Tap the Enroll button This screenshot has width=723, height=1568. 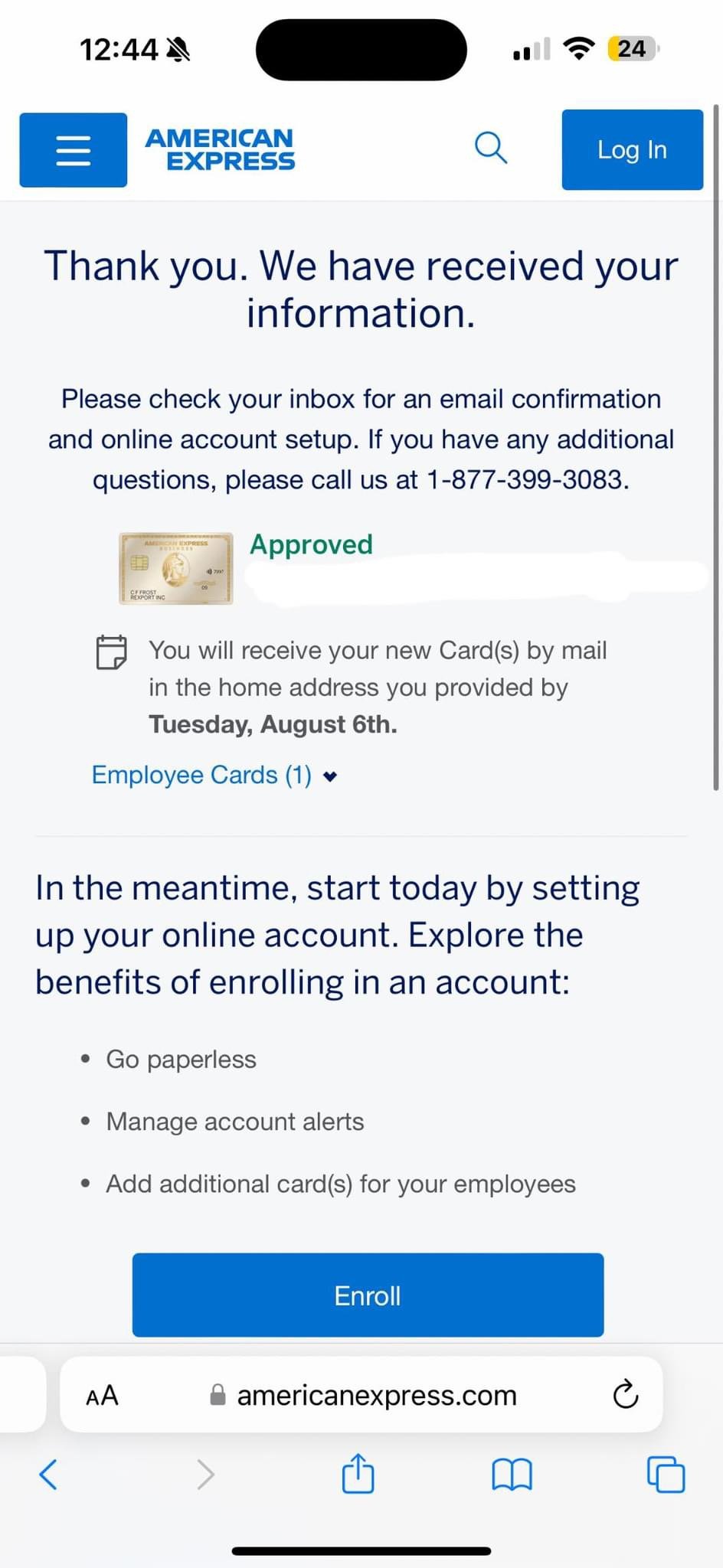coord(368,1295)
